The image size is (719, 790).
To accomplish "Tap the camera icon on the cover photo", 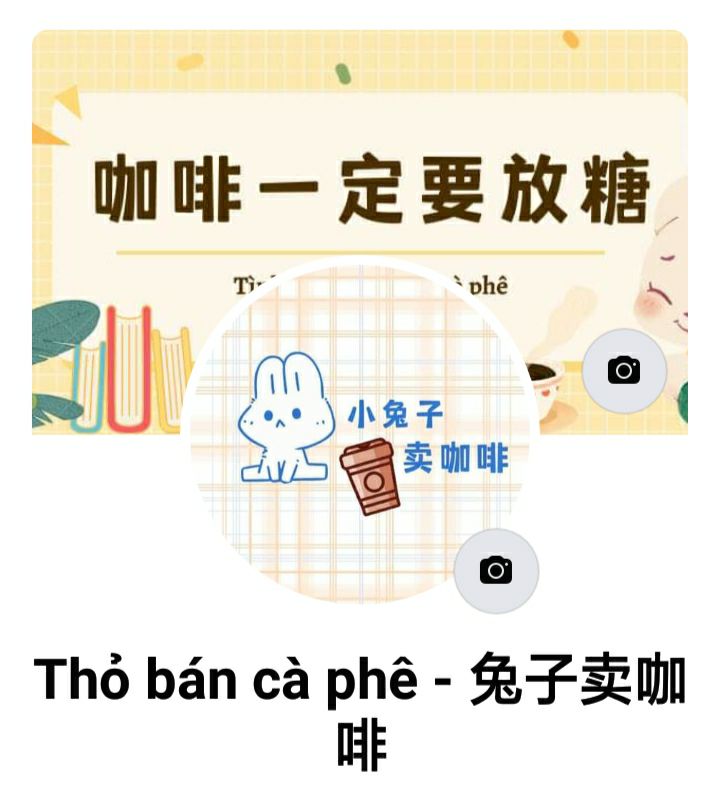I will click(x=623, y=370).
